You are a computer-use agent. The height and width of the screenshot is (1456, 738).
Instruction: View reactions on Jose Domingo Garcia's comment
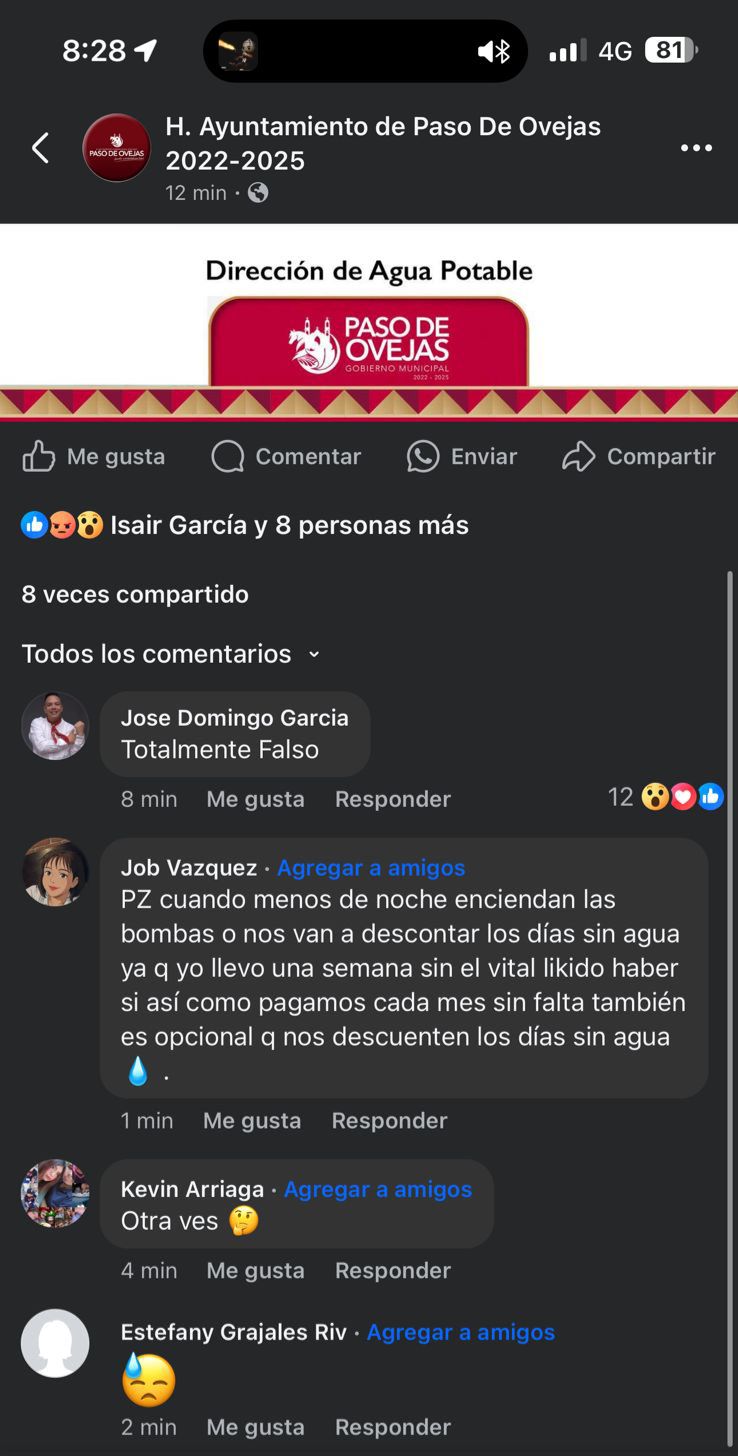pos(666,797)
